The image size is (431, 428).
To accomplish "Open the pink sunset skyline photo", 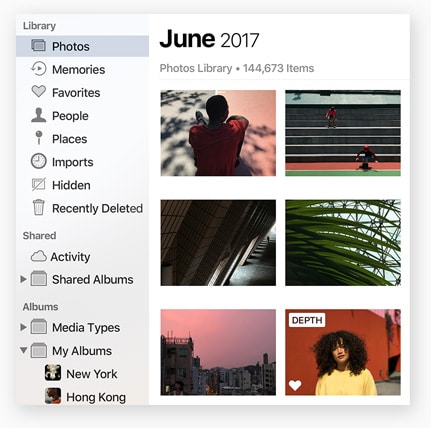I will point(218,352).
